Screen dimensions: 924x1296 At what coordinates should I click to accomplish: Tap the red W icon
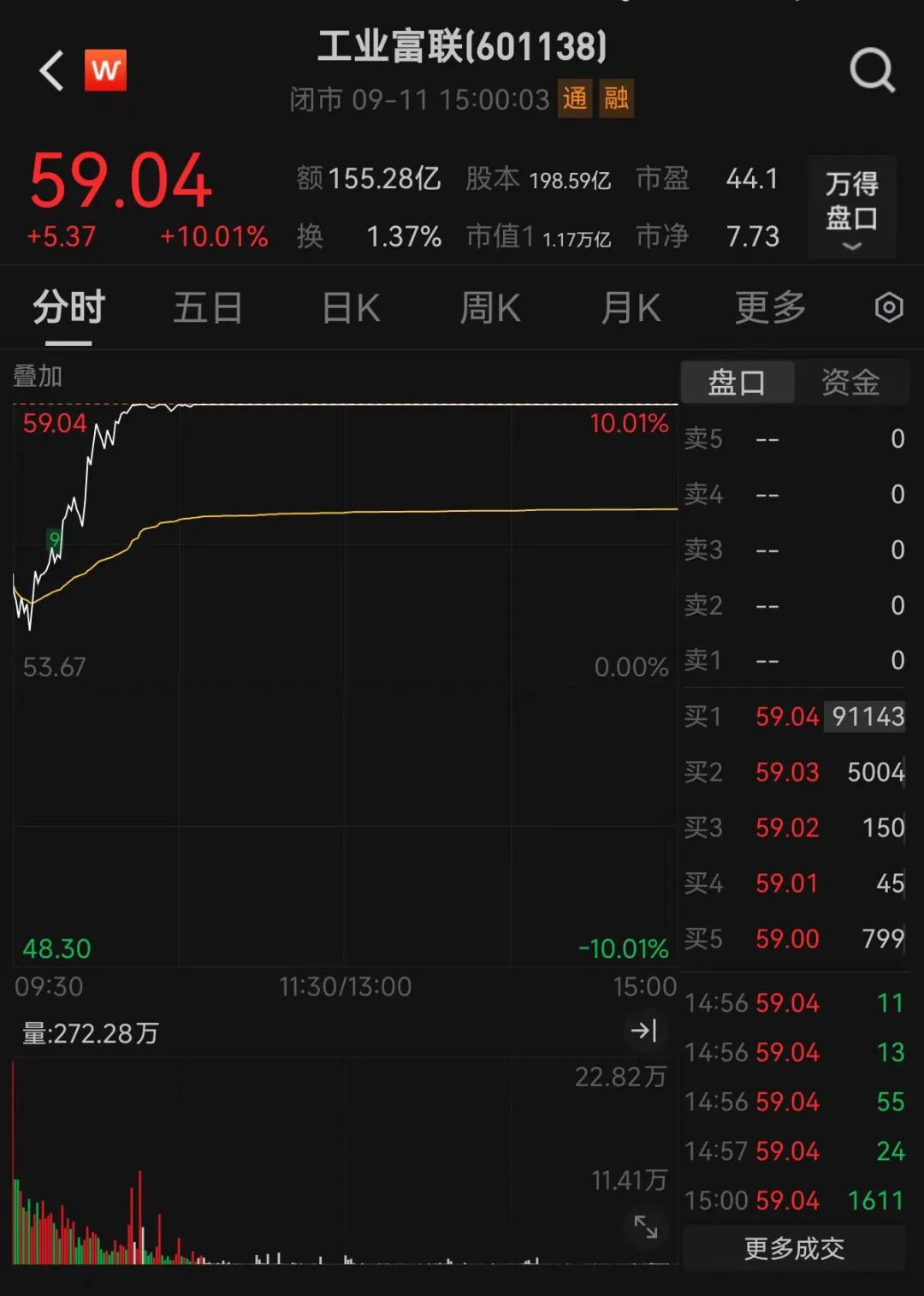pos(105,70)
